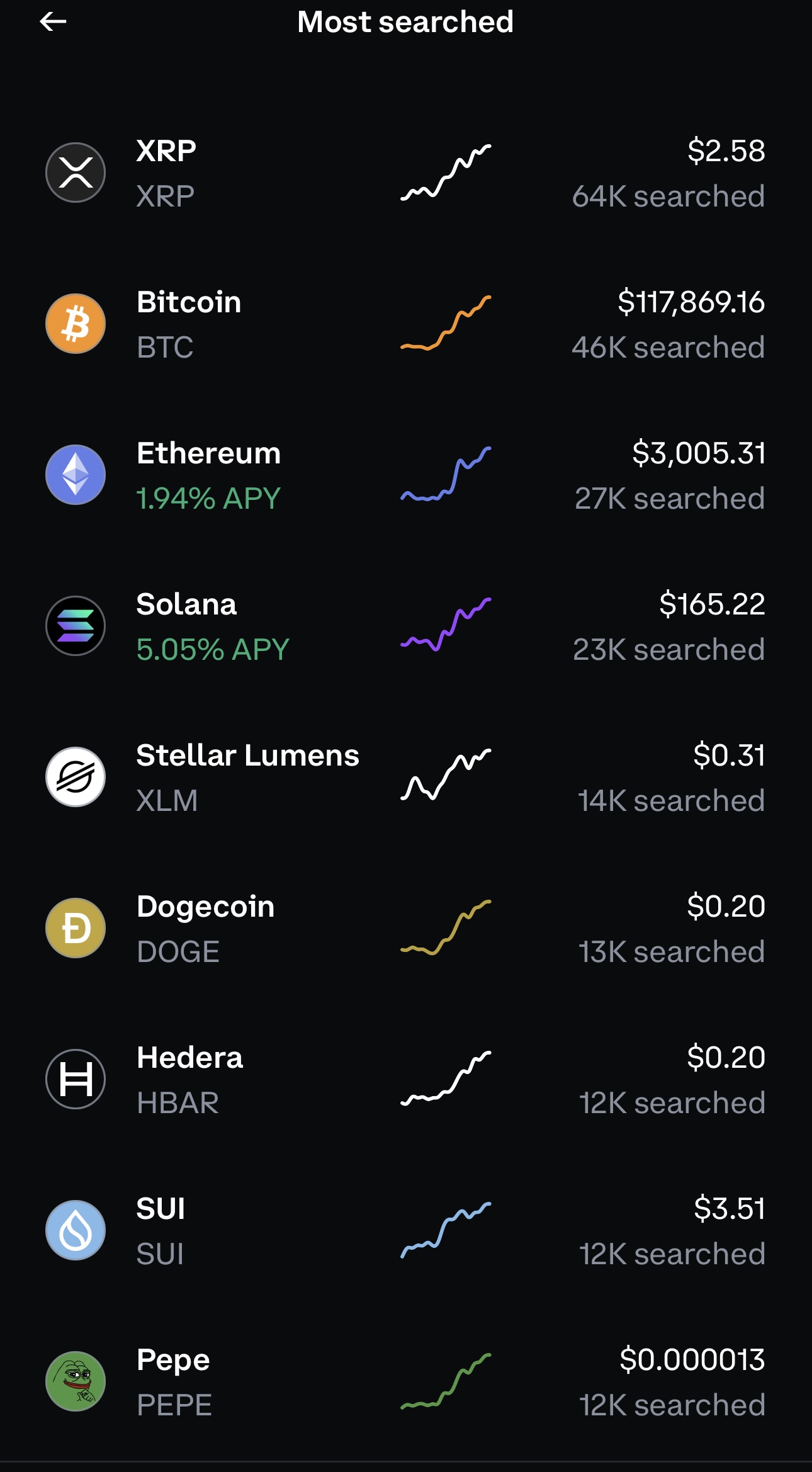View the Solana asset page
This screenshot has height=1472, width=812.
click(406, 626)
